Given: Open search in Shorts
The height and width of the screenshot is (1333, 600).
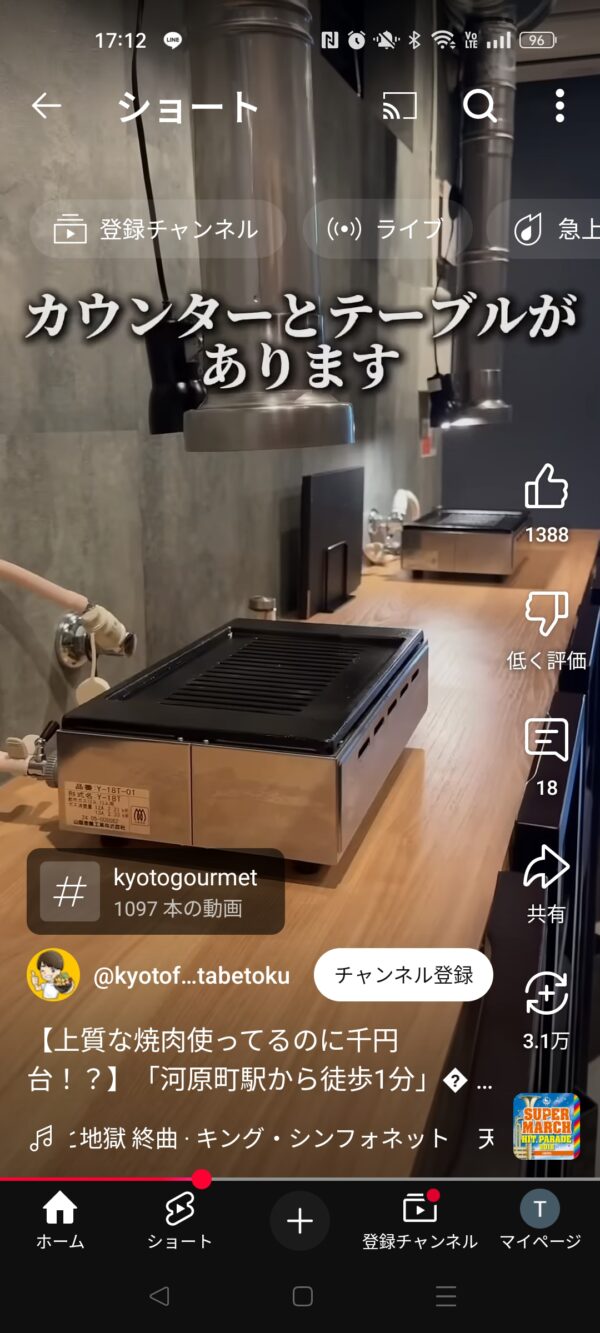Looking at the screenshot, I should pos(480,106).
